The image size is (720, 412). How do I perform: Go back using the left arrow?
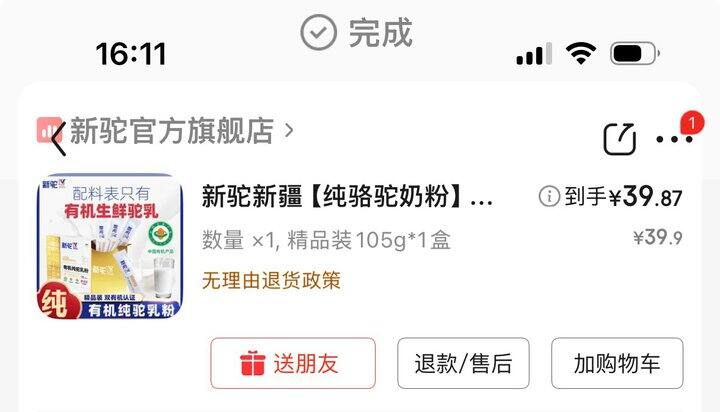click(x=58, y=138)
